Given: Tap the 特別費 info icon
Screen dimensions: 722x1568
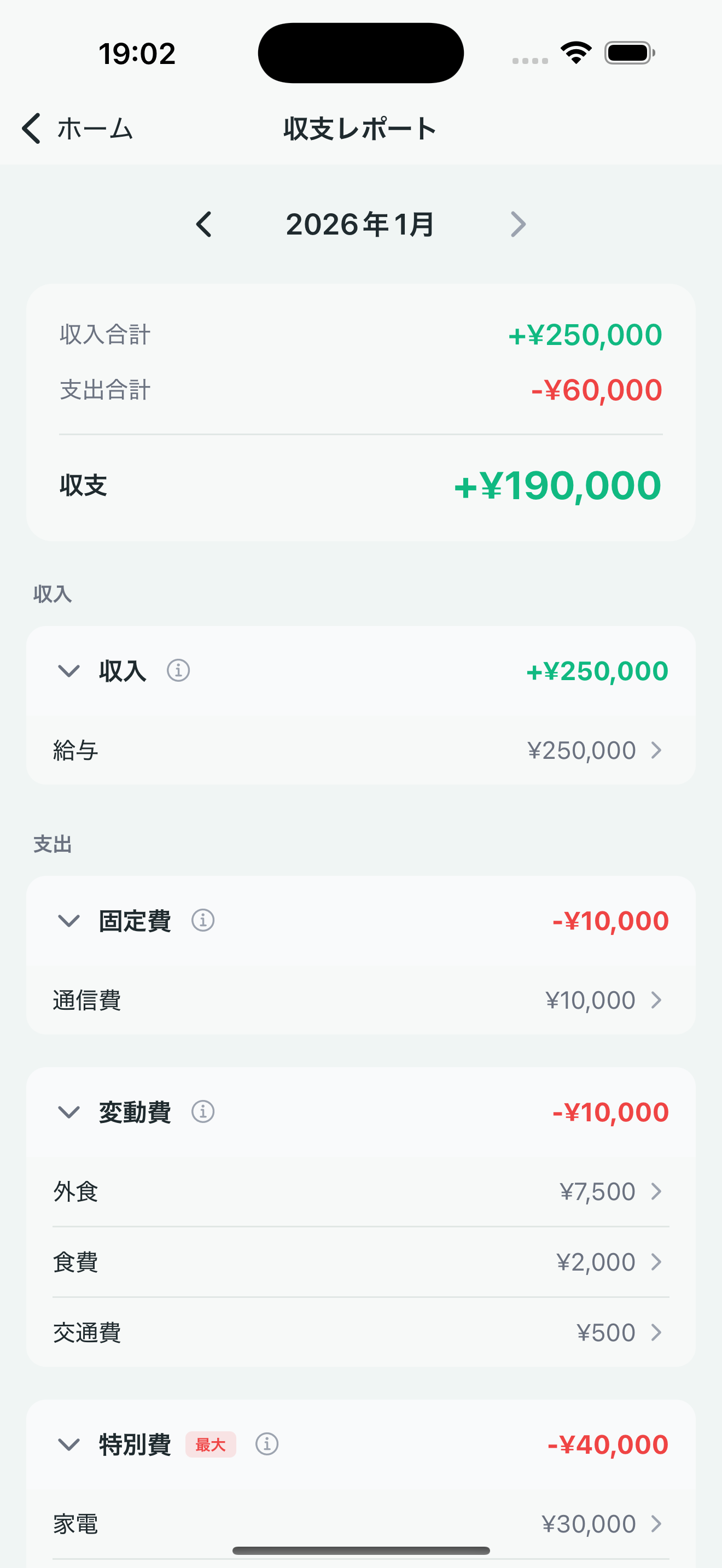Looking at the screenshot, I should pyautogui.click(x=266, y=1444).
